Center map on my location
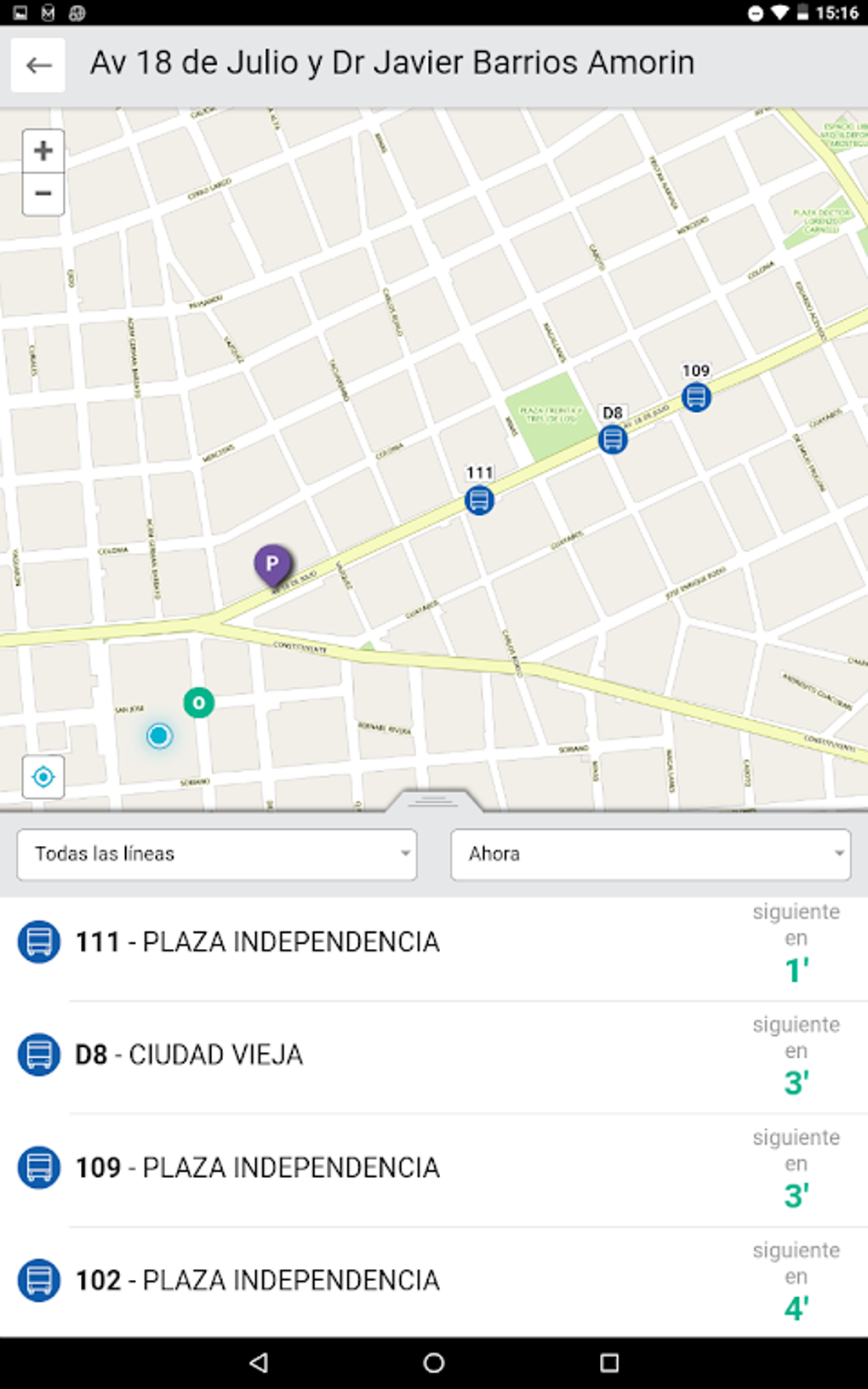The height and width of the screenshot is (1389, 868). click(x=43, y=776)
